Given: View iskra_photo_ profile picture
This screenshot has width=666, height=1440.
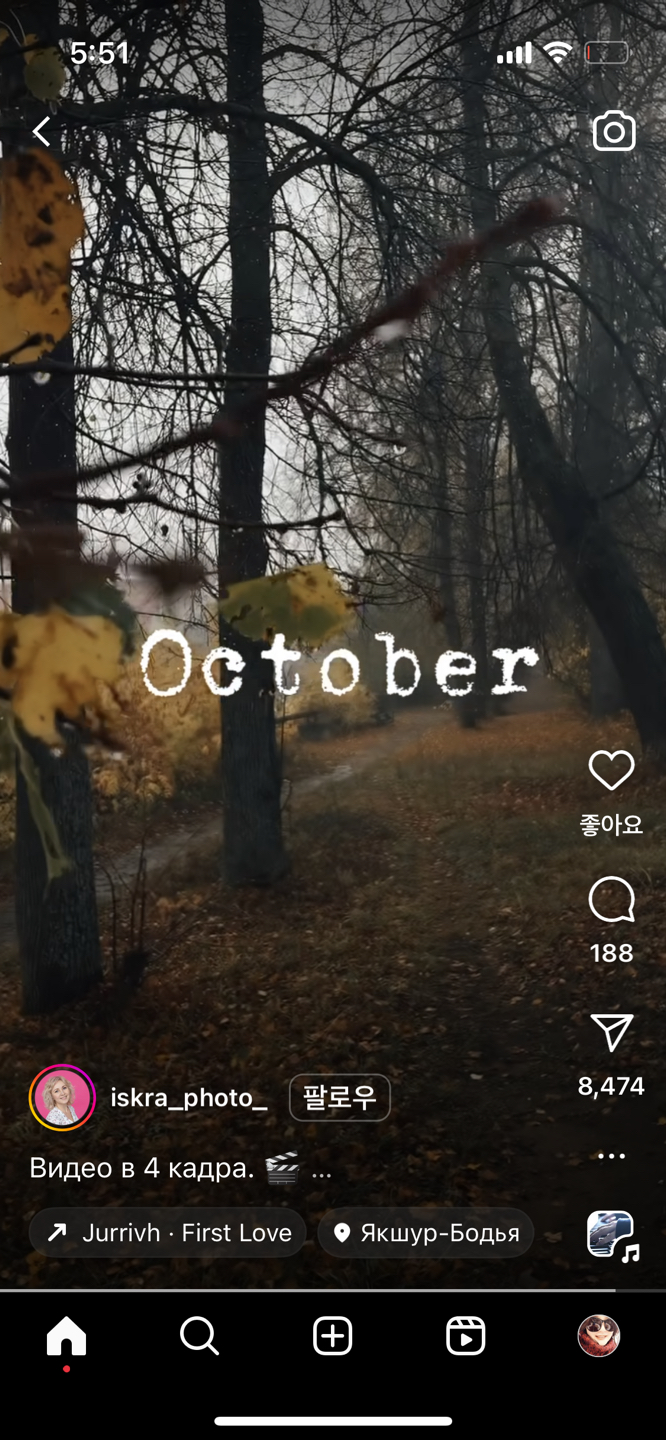Looking at the screenshot, I should (62, 1098).
